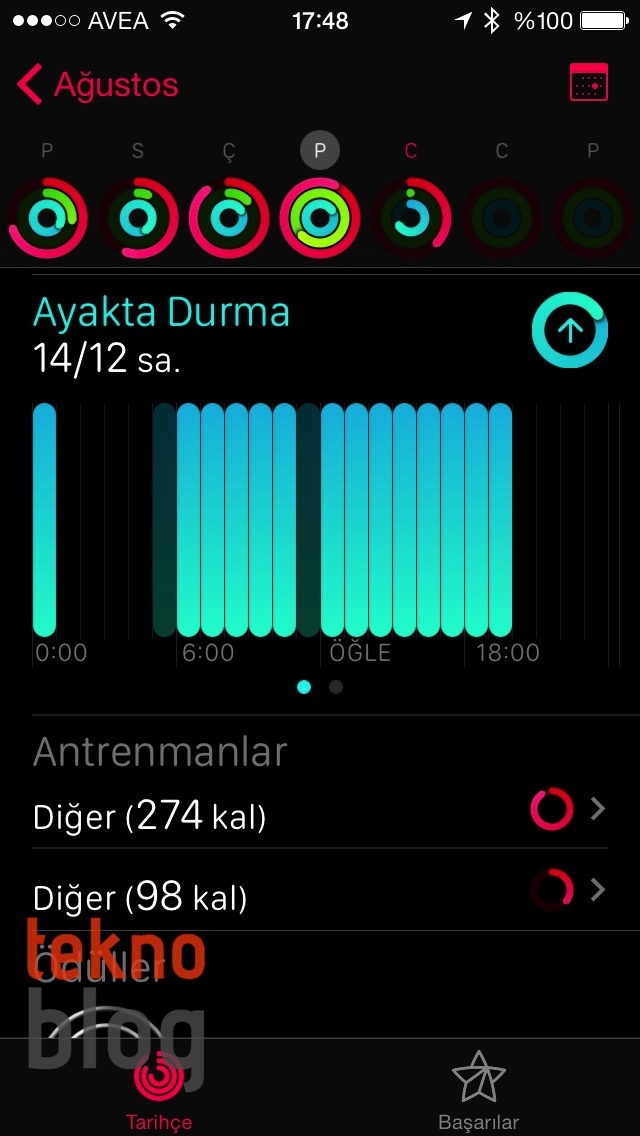
Task: Select the activity rings for day Ç
Action: 229,217
